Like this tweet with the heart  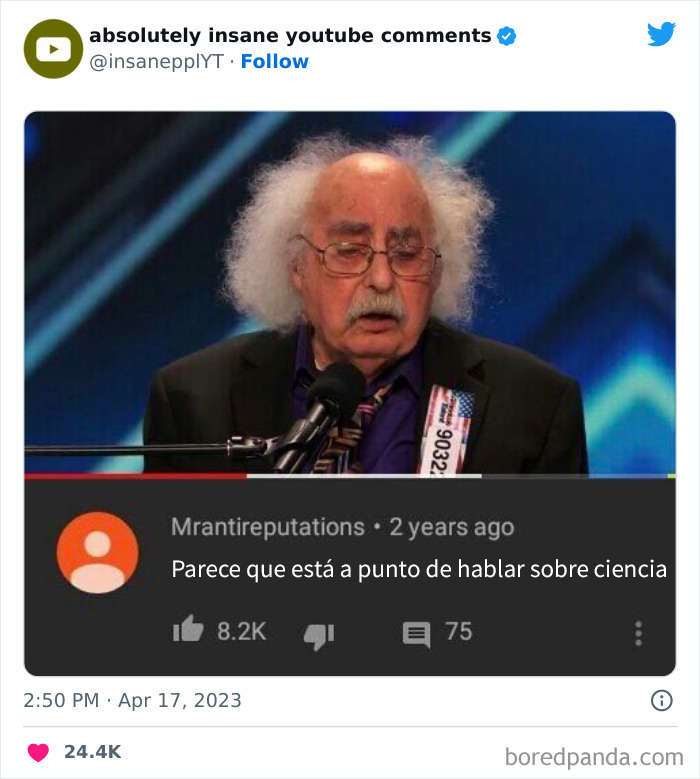(38, 751)
